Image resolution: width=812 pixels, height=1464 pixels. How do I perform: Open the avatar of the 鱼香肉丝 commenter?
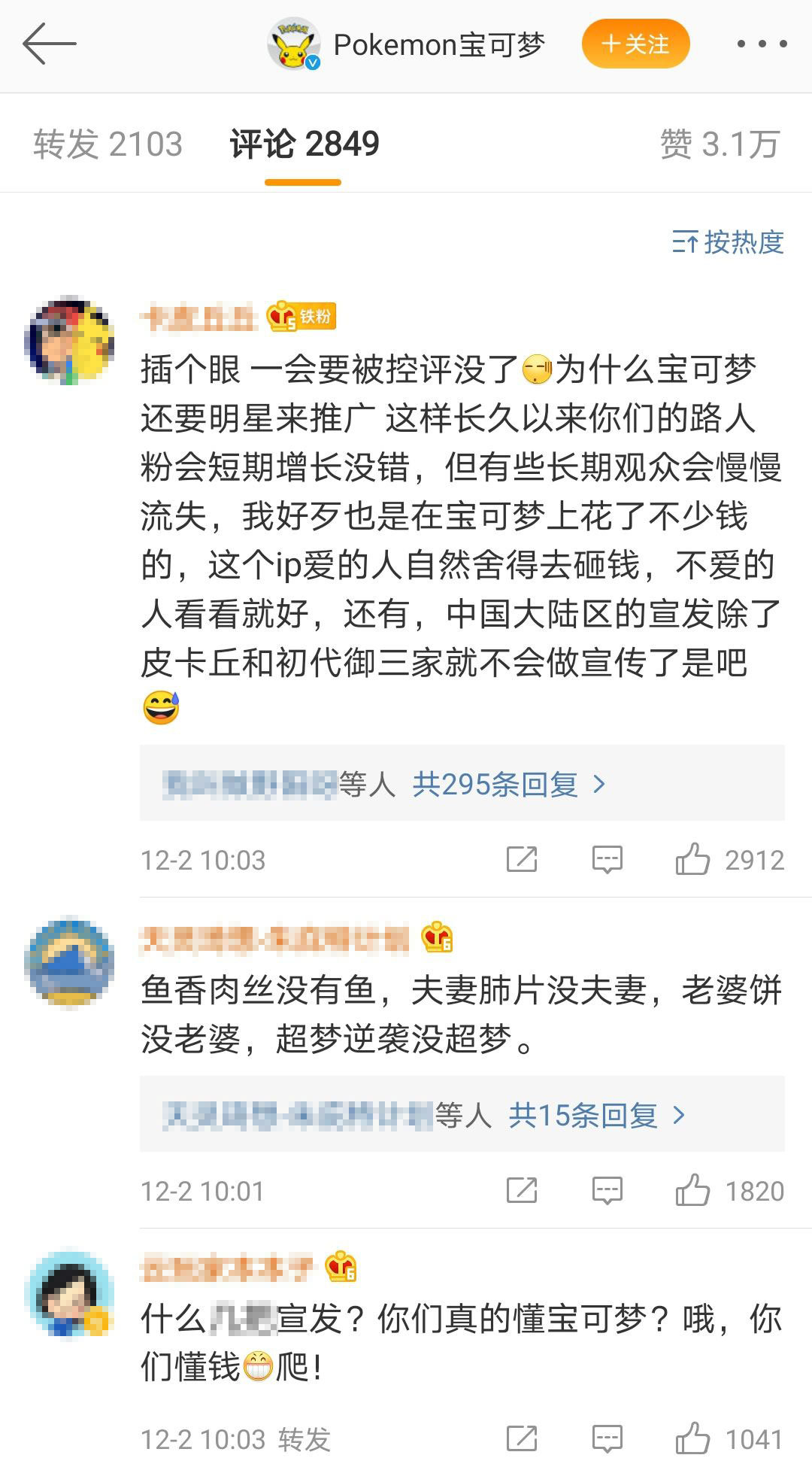pyautogui.click(x=69, y=962)
